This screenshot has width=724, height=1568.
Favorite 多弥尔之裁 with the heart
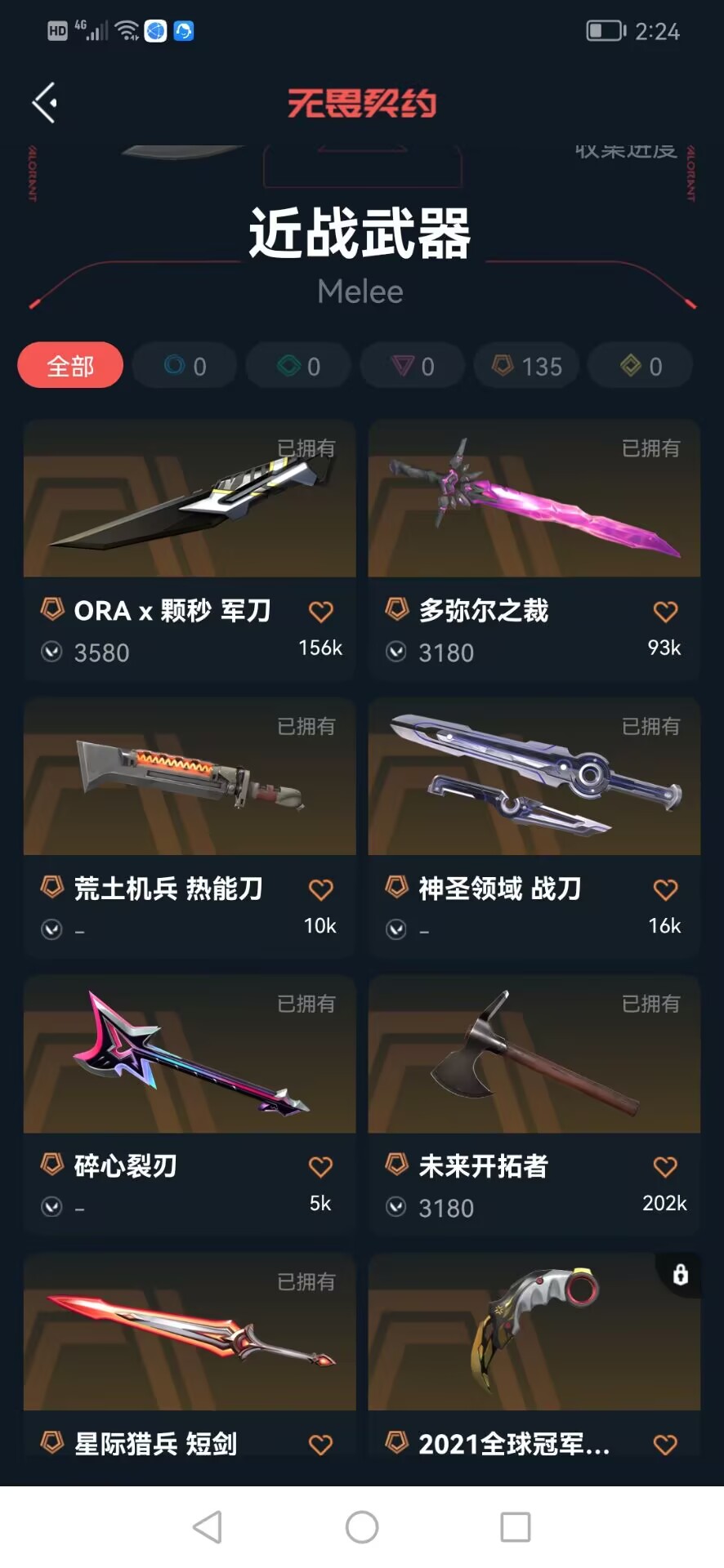[665, 611]
